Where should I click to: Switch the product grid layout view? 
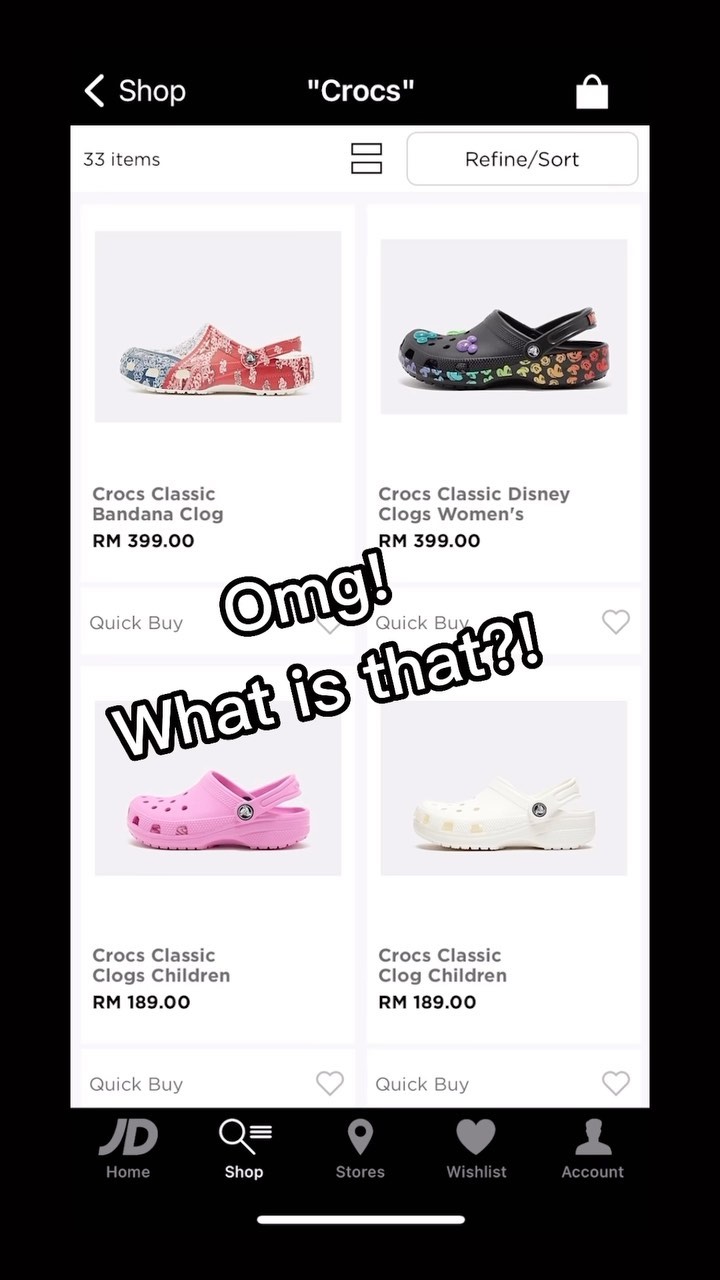(366, 159)
